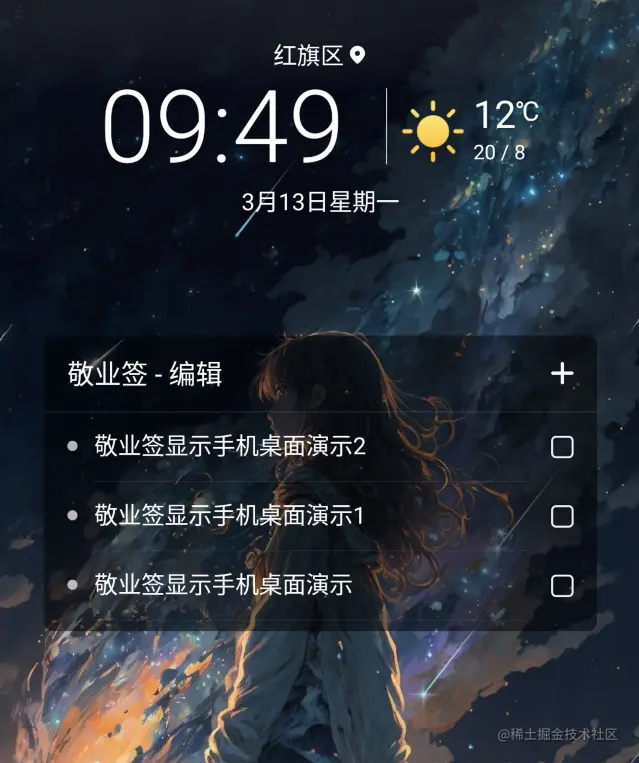
Task: Open the note 敬业签显示手机桌面演示1
Action: [x=230, y=516]
